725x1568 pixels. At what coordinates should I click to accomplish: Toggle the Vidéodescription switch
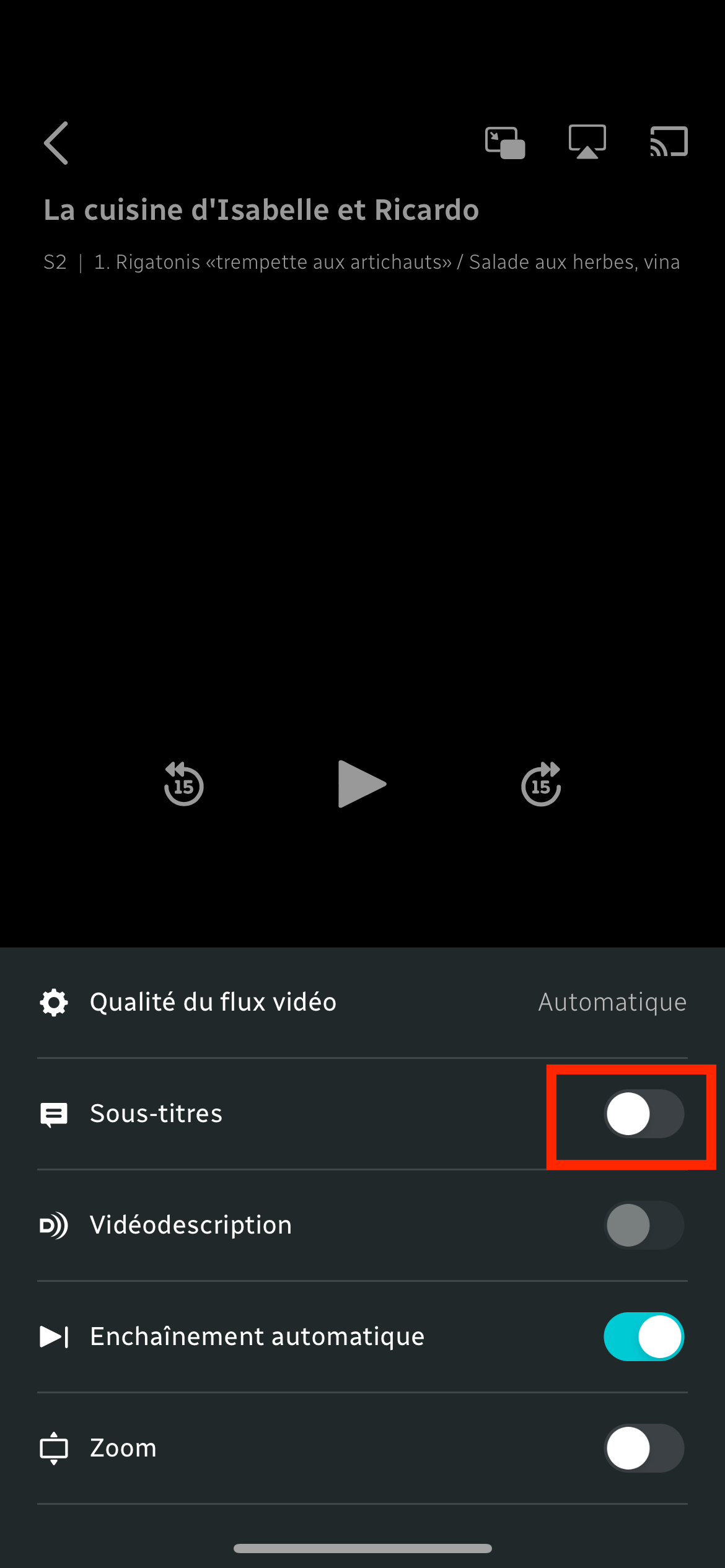pos(644,1225)
